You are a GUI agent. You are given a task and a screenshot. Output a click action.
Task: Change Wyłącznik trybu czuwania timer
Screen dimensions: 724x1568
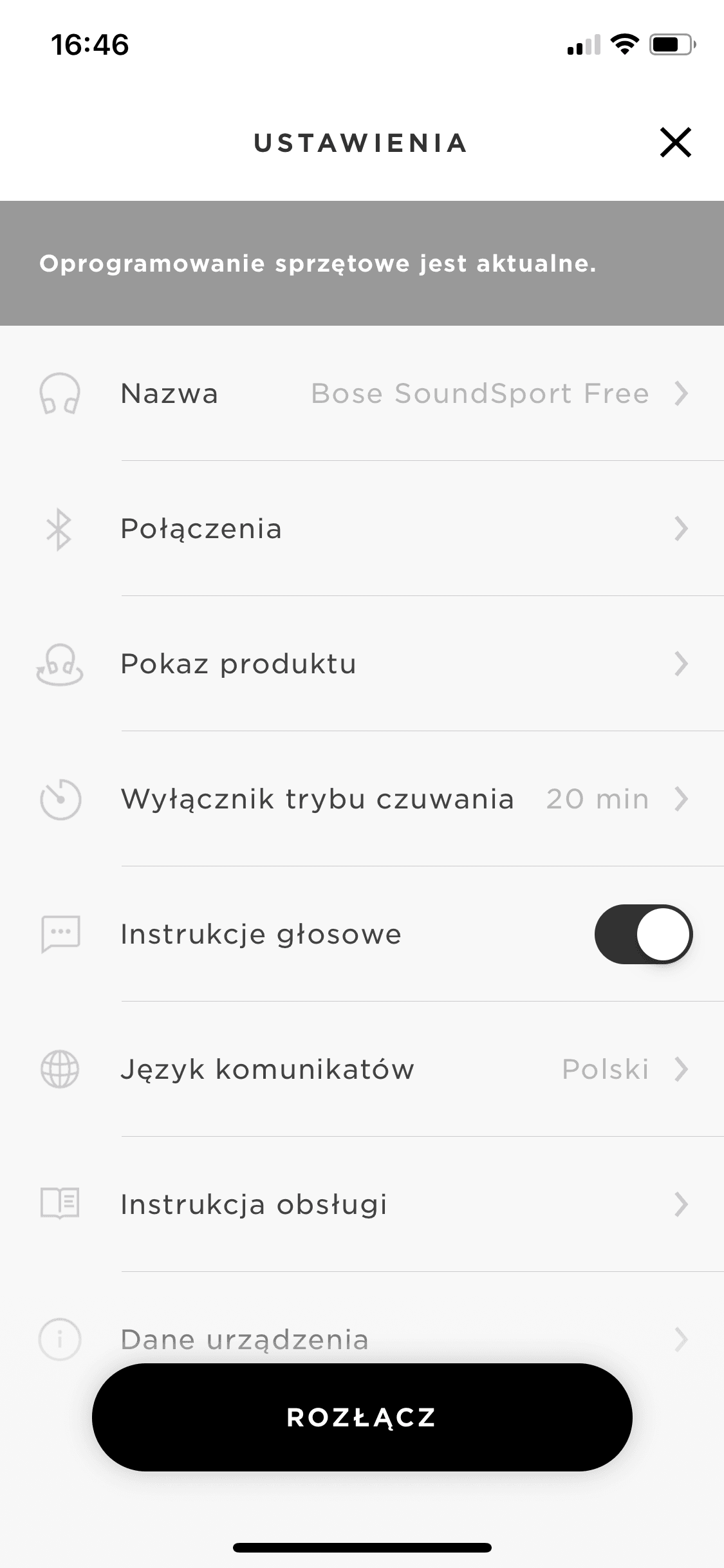[362, 799]
